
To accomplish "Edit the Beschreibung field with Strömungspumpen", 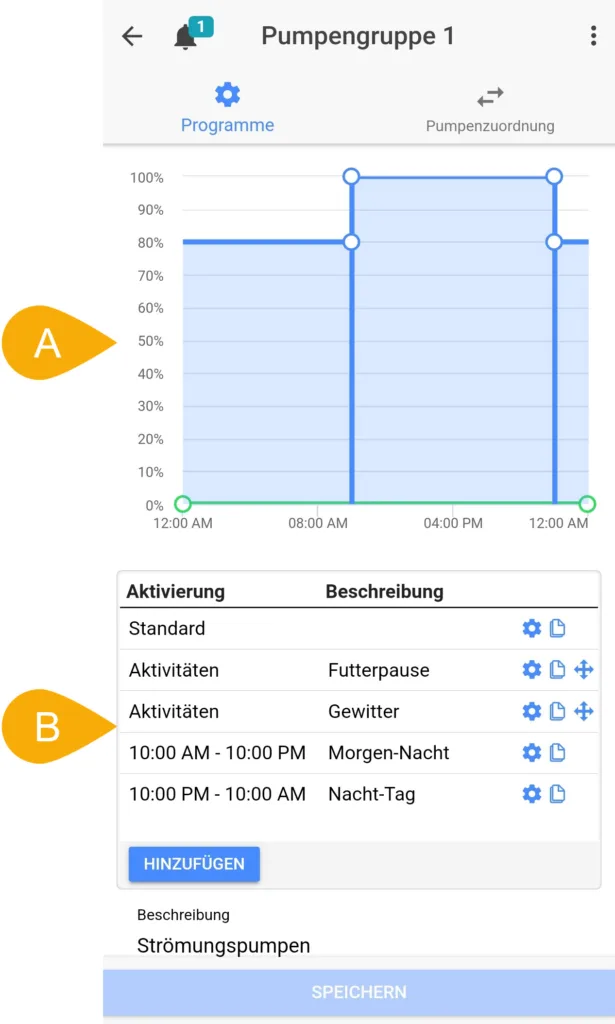I will 224,945.
